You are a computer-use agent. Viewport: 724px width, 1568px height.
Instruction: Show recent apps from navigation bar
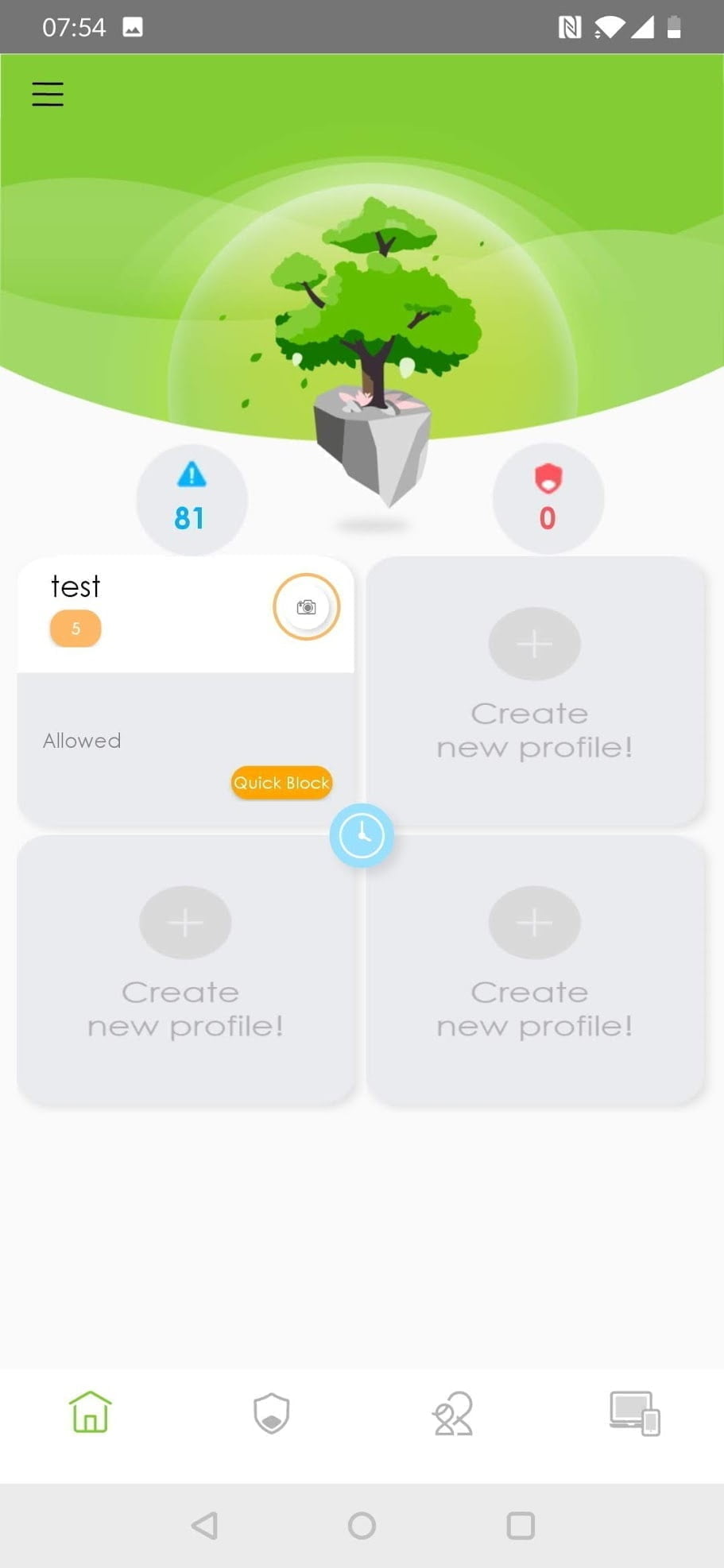(521, 1525)
